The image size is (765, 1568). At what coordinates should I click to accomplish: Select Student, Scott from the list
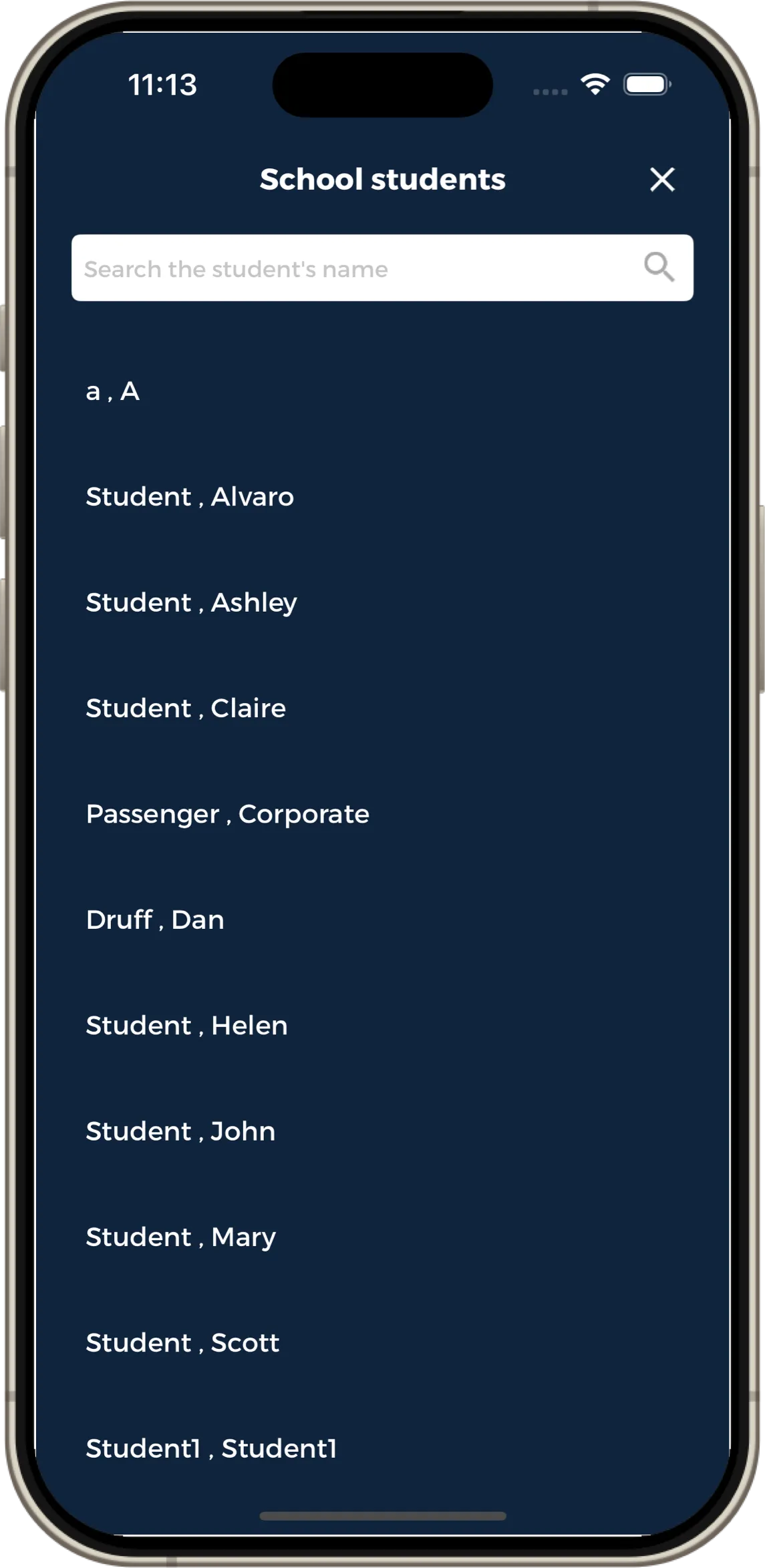182,1342
